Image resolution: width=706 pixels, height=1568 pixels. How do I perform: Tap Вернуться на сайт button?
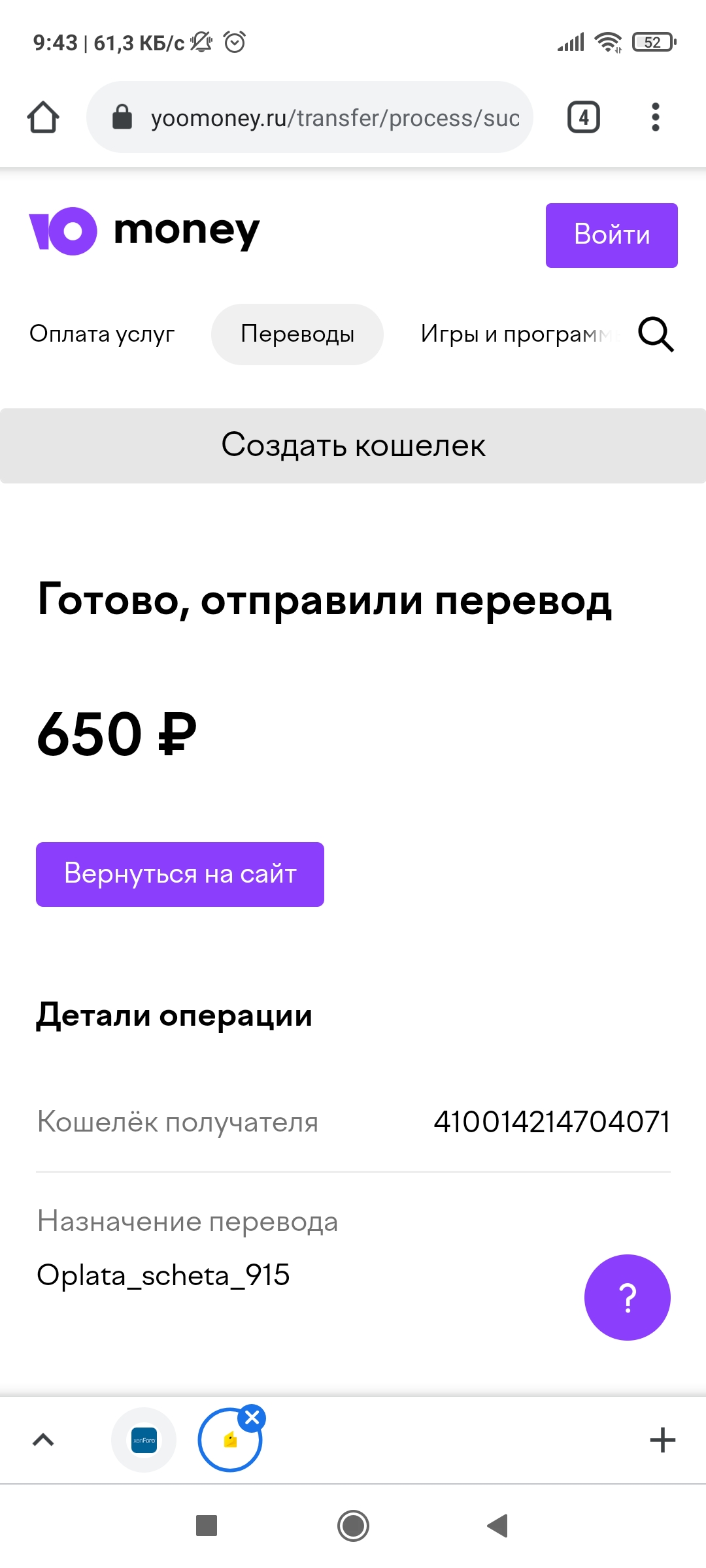click(x=180, y=874)
